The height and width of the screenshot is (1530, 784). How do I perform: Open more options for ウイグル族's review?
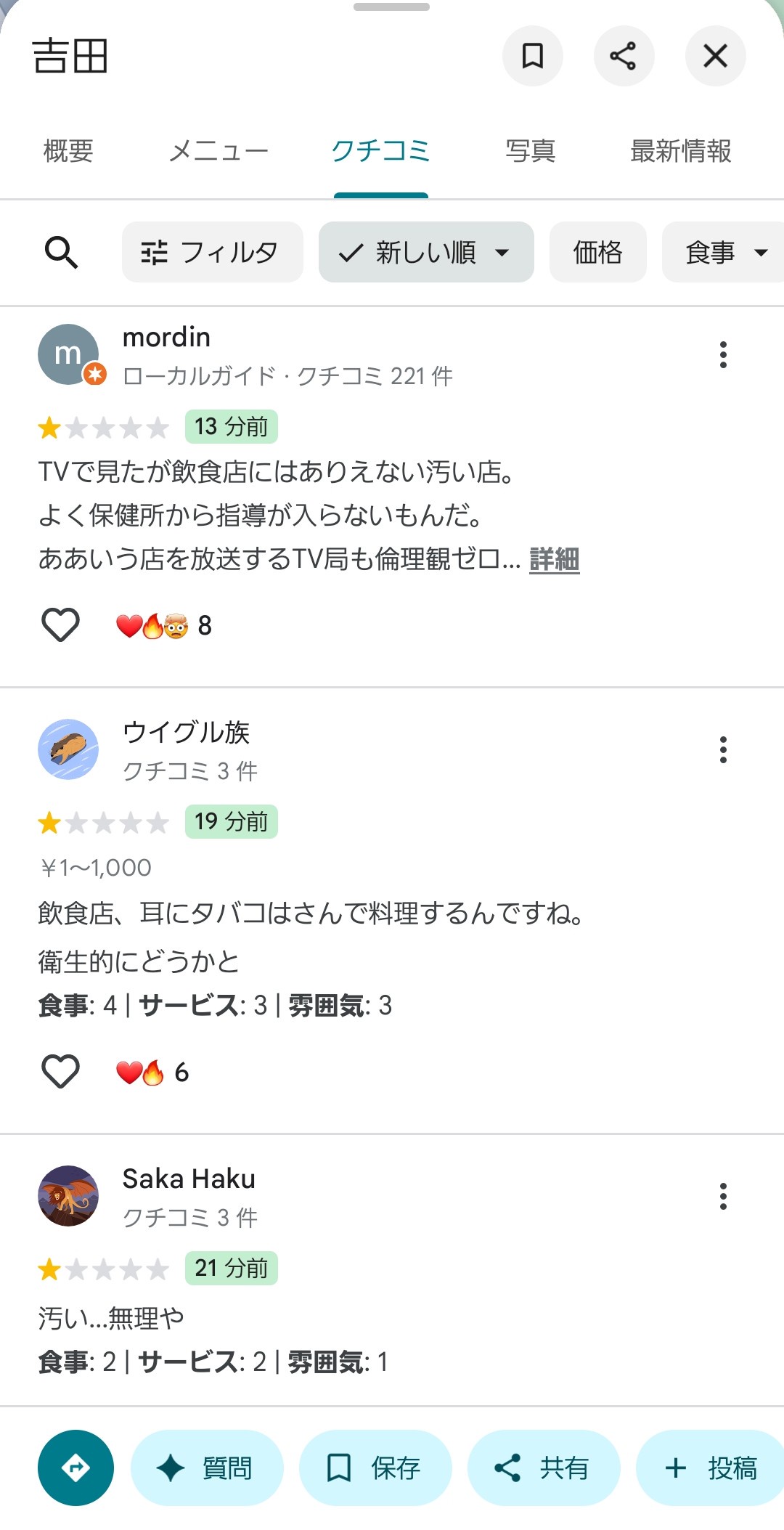[723, 749]
